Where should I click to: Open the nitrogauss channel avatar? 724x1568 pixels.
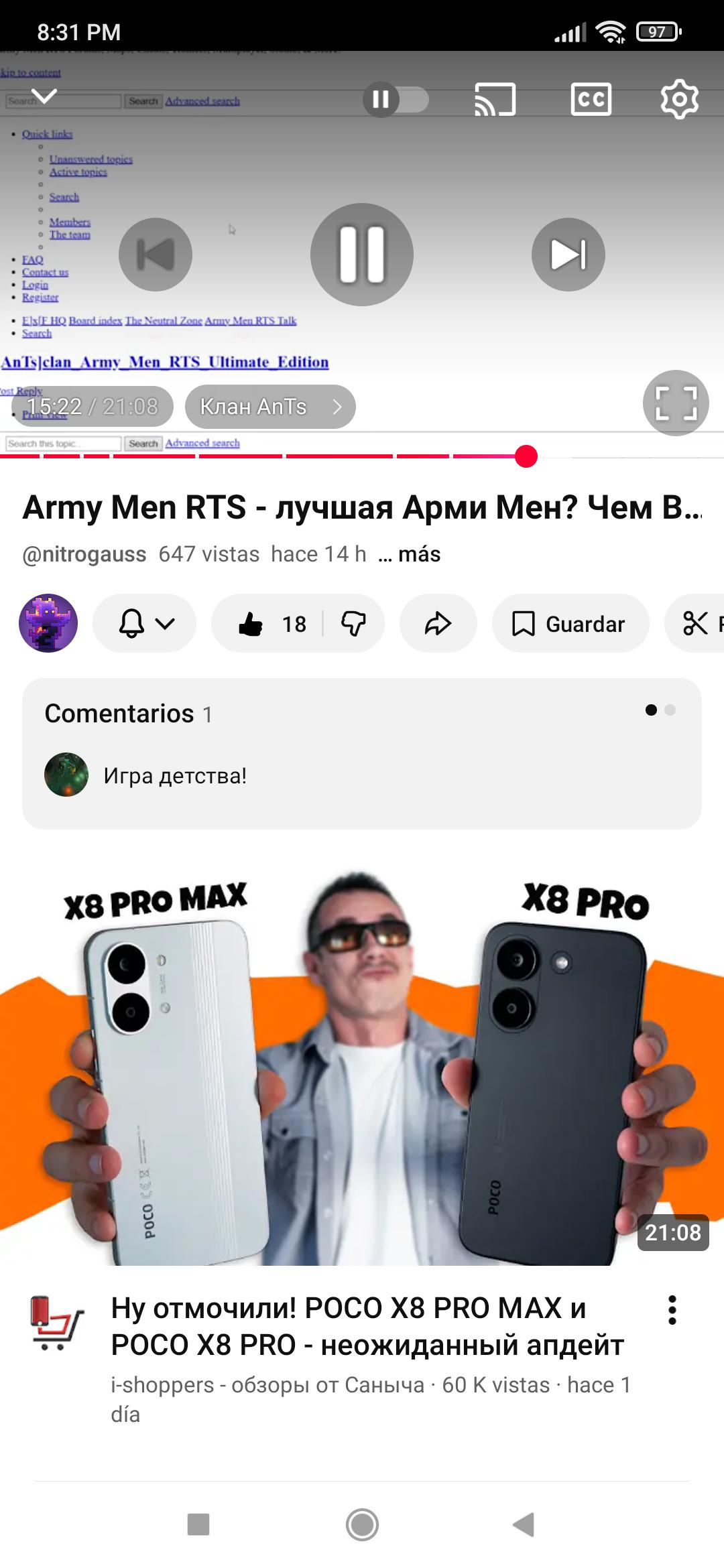48,623
